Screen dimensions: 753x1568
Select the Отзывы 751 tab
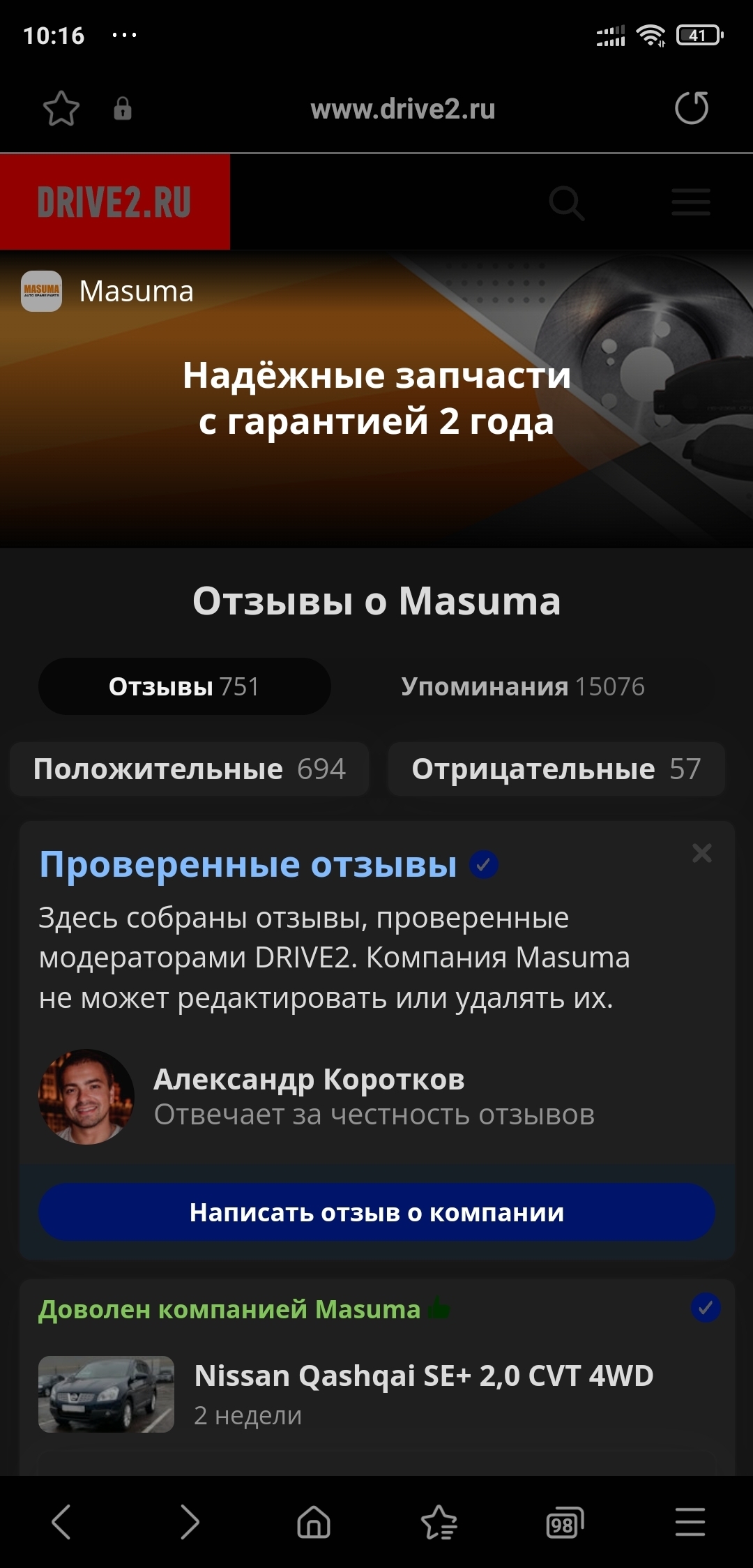[x=184, y=686]
